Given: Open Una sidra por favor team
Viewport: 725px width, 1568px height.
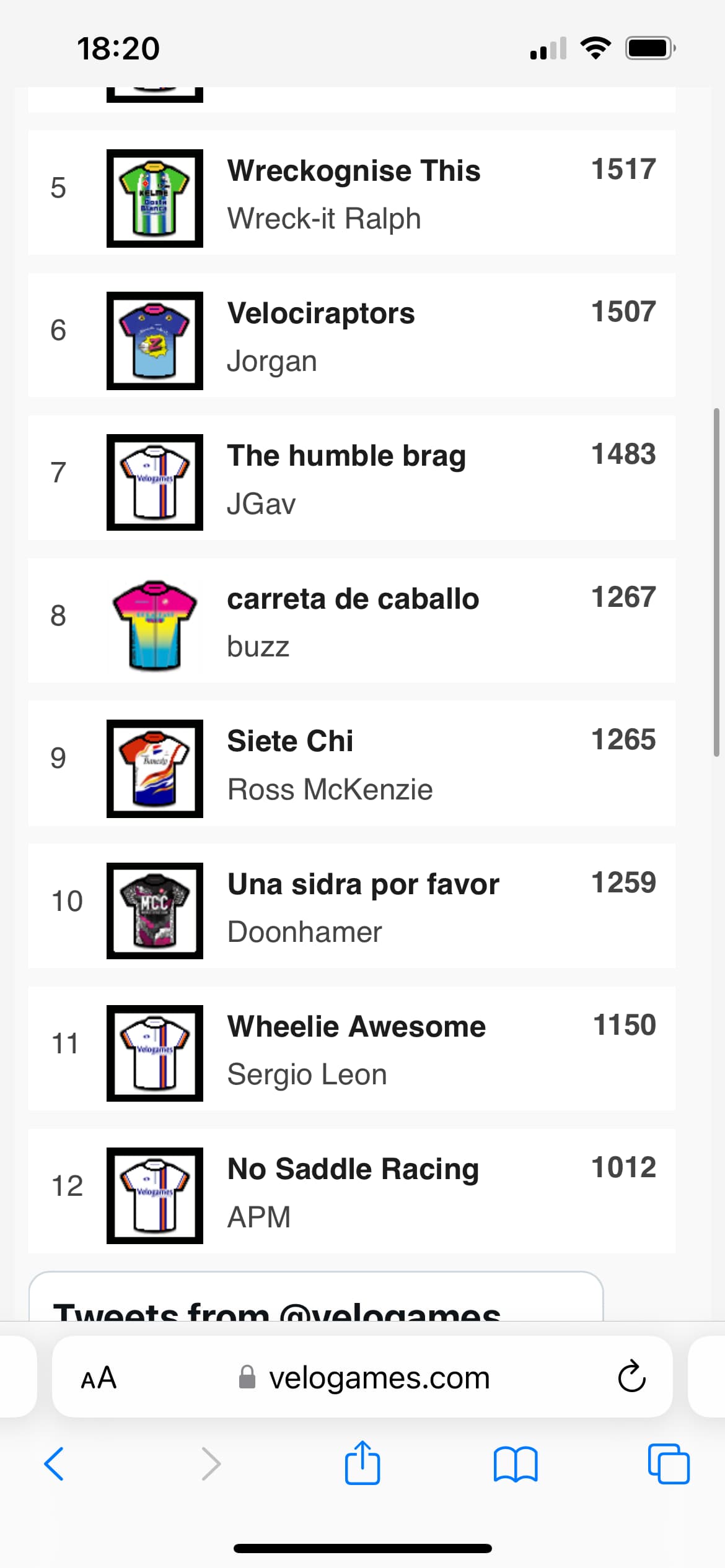Looking at the screenshot, I should [x=351, y=906].
